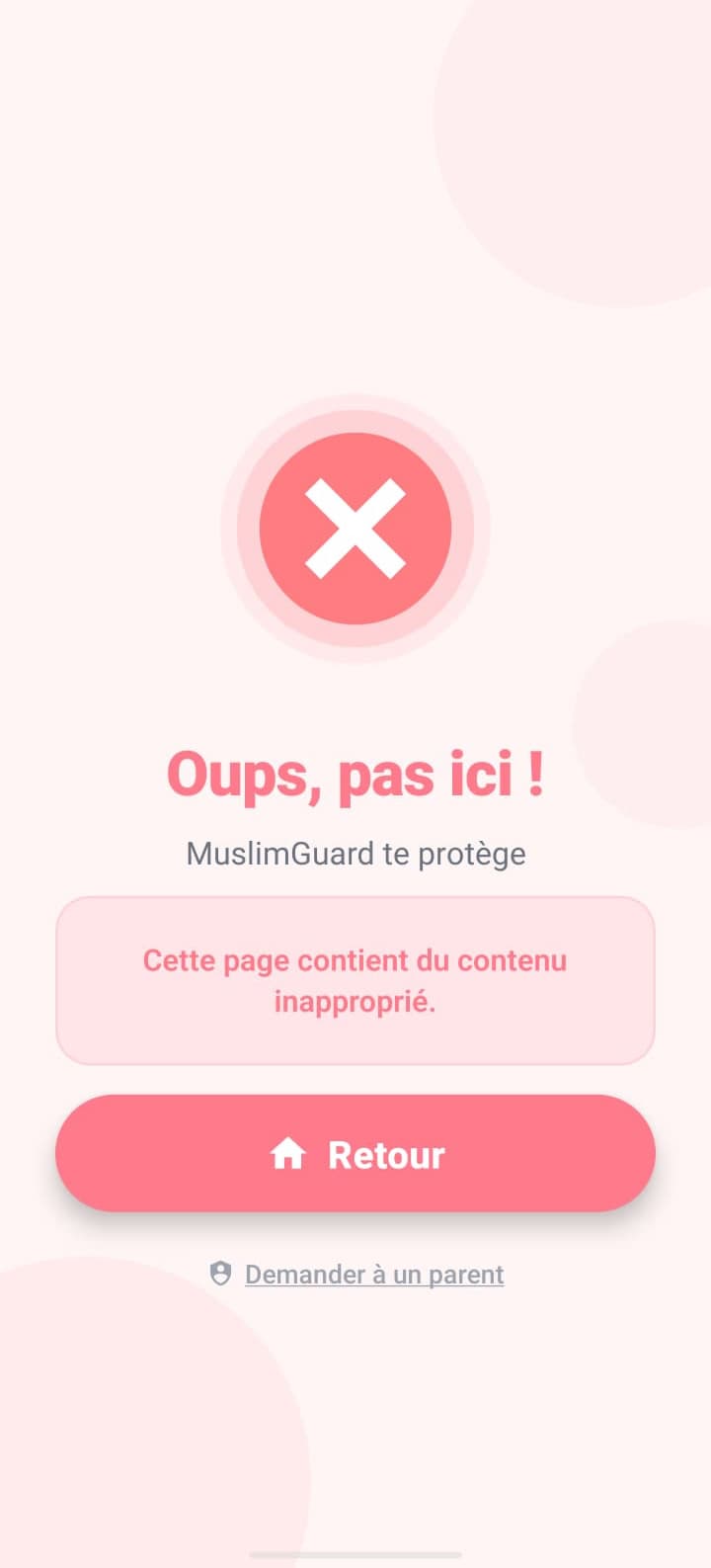Tap the white cross inside the red circle
Screen dimensions: 711x1568
[355, 529]
